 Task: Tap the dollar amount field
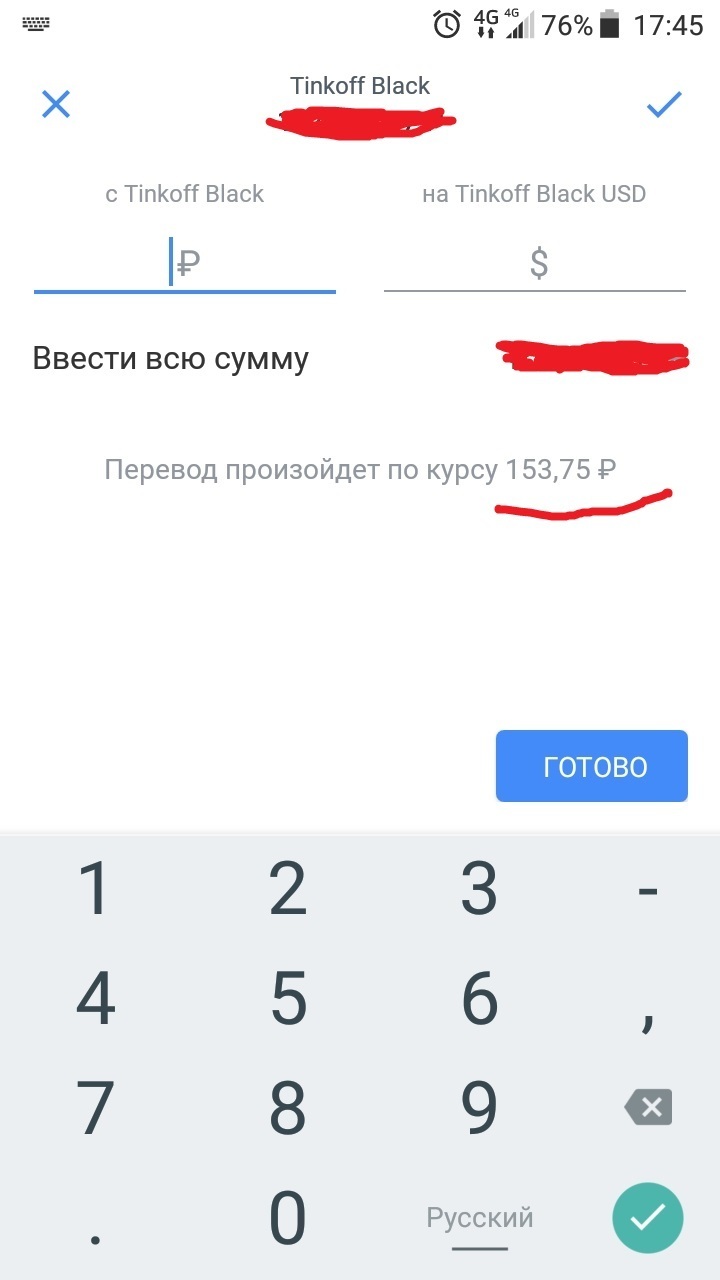(x=536, y=264)
